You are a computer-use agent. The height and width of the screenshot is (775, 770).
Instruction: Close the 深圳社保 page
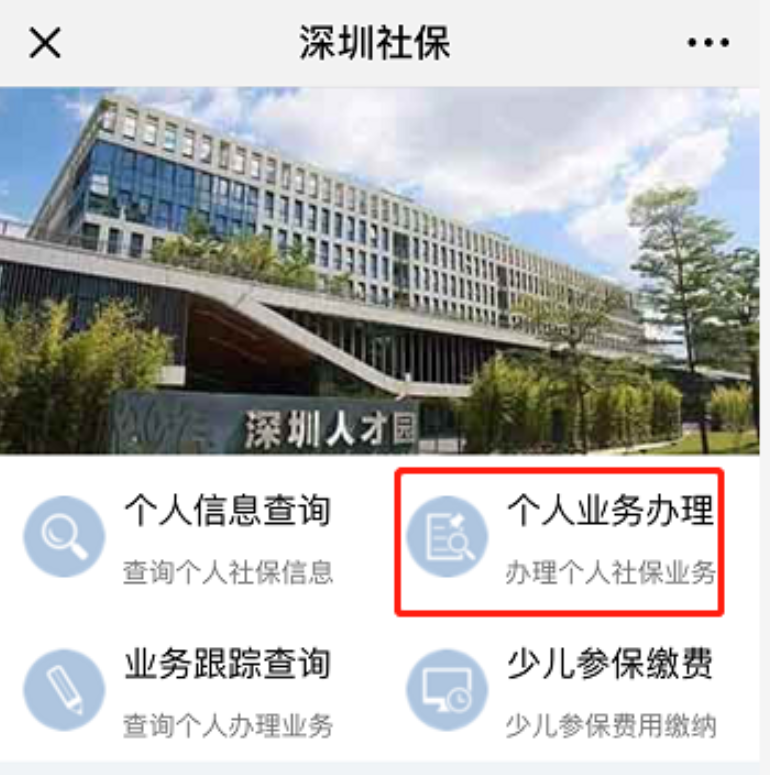tap(45, 42)
